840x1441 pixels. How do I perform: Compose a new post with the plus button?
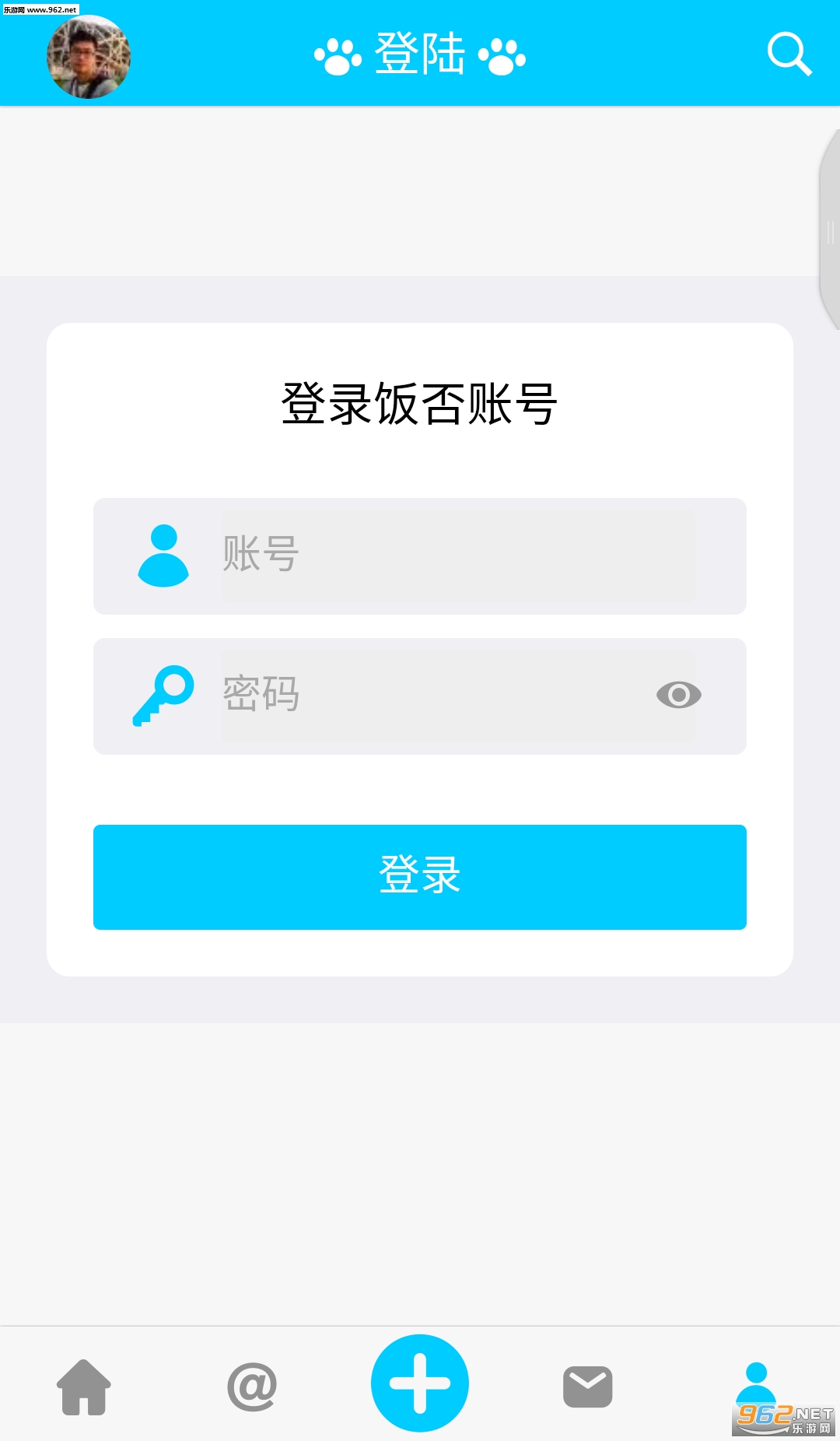pos(420,1383)
